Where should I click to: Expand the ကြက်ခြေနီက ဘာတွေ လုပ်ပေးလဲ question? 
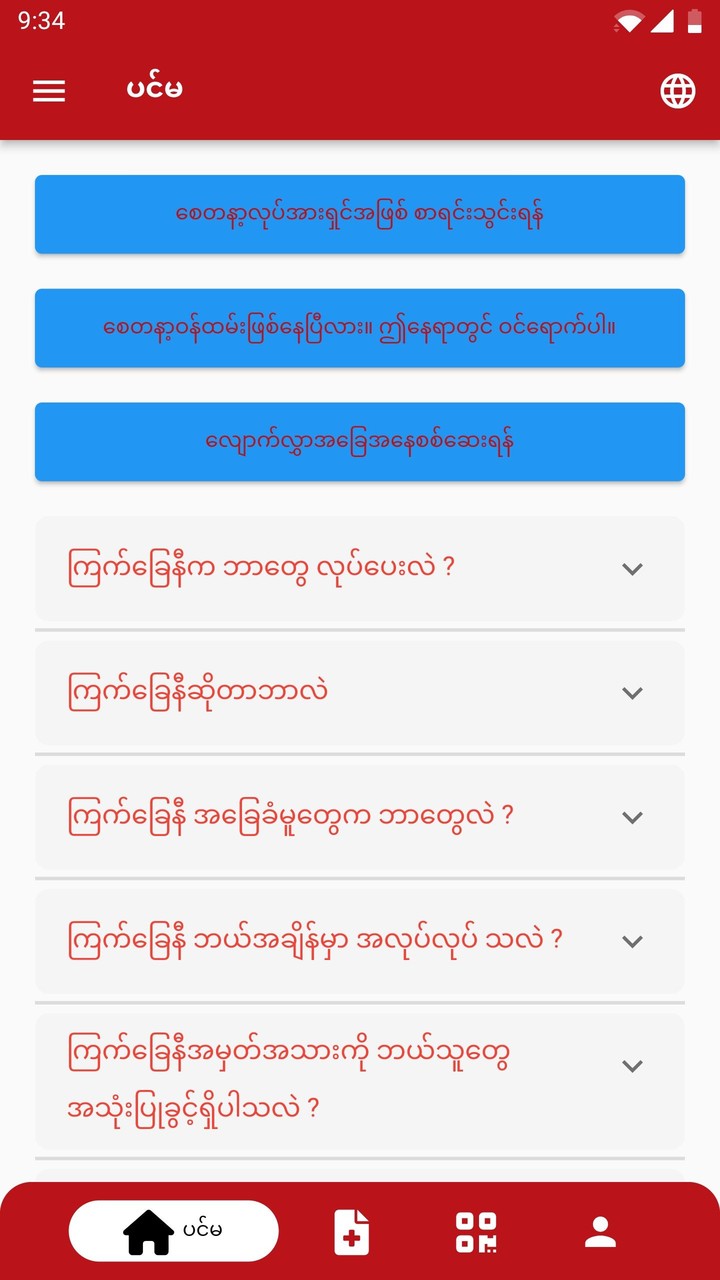360,568
